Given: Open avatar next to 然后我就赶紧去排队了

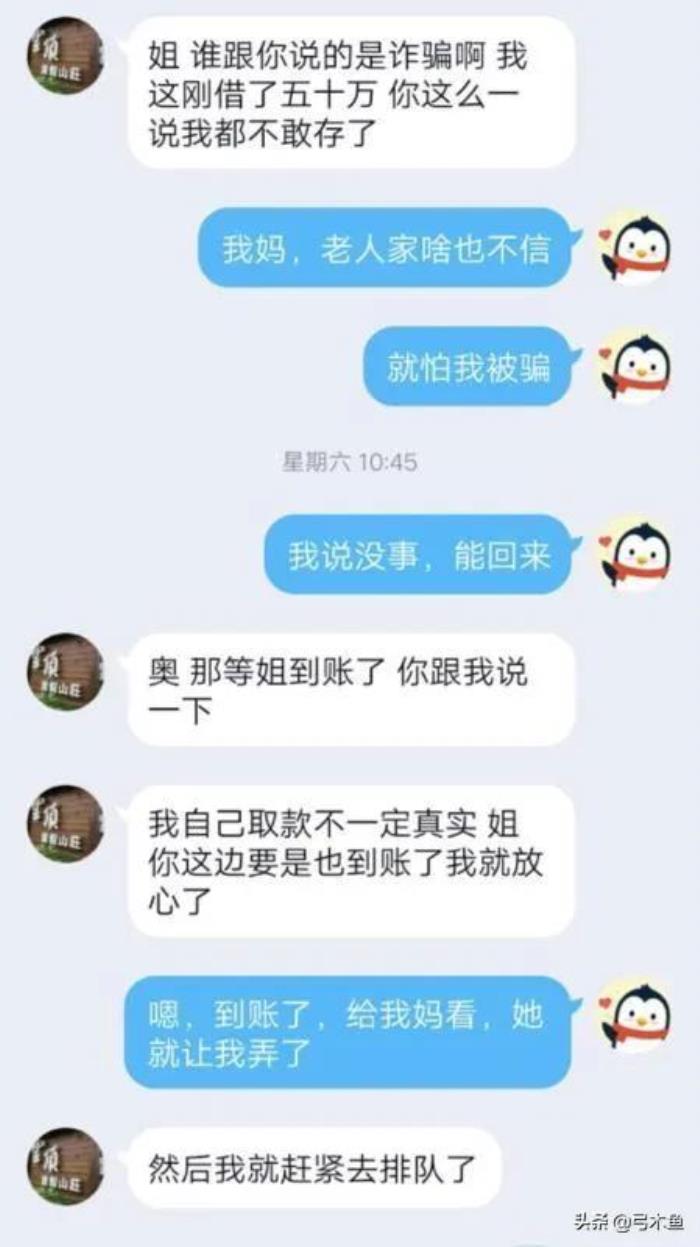Looking at the screenshot, I should tap(65, 1166).
